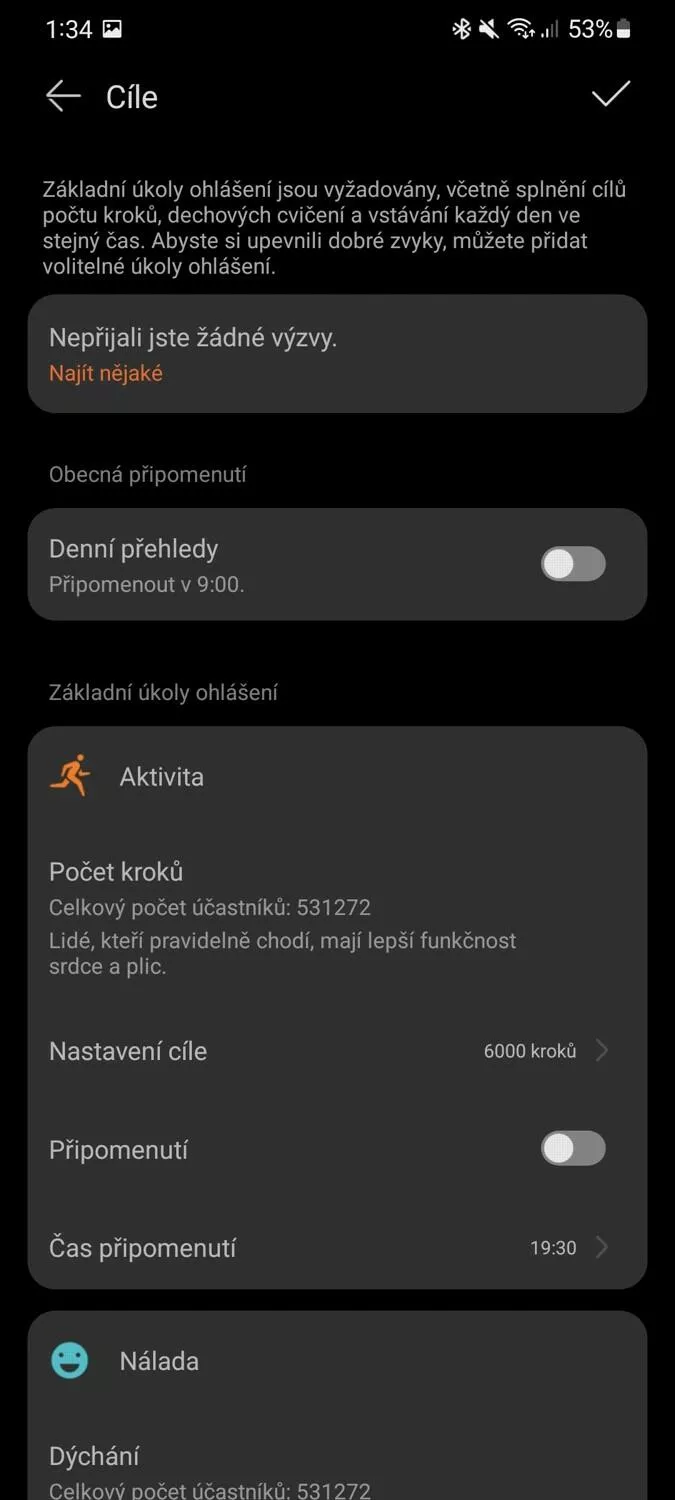
Task: Open Čas připomenutí set to 19:30
Action: coord(337,1248)
